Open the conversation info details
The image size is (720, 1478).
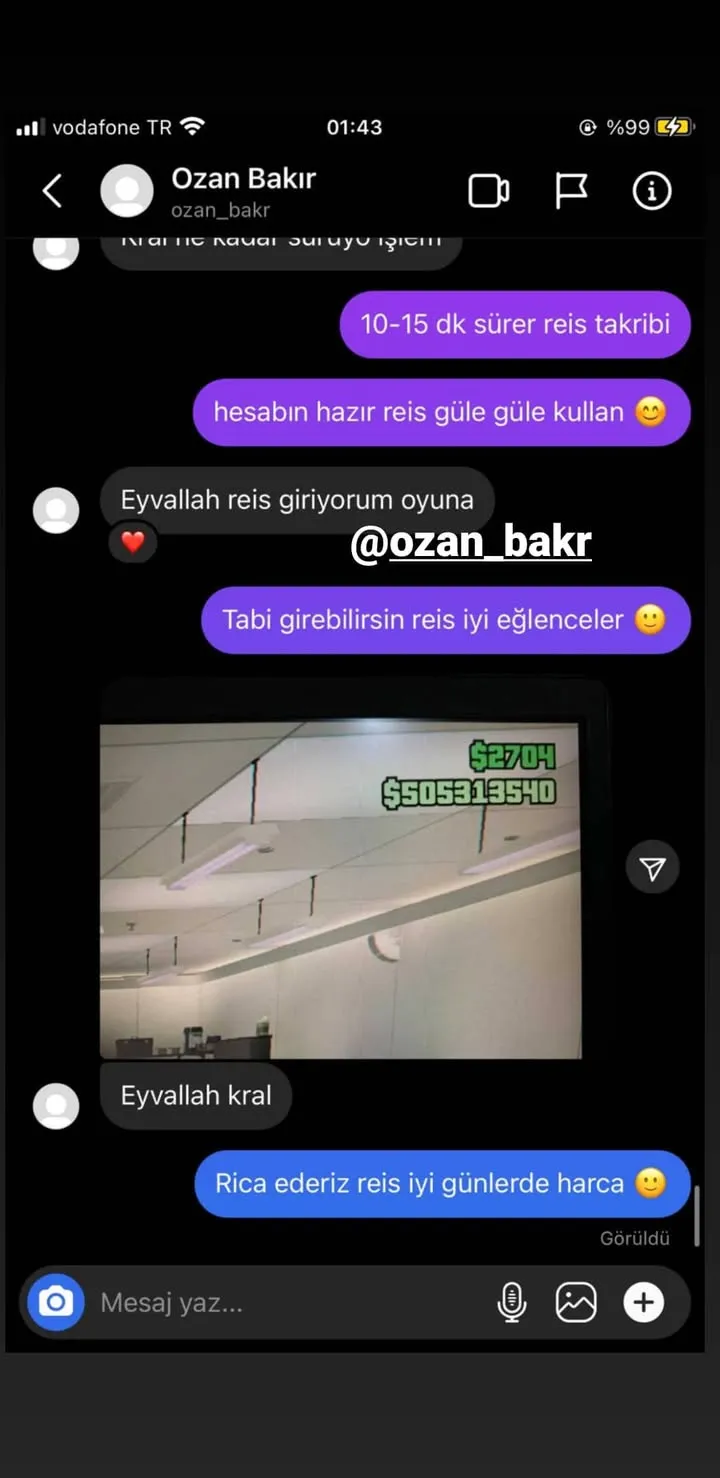[x=652, y=191]
